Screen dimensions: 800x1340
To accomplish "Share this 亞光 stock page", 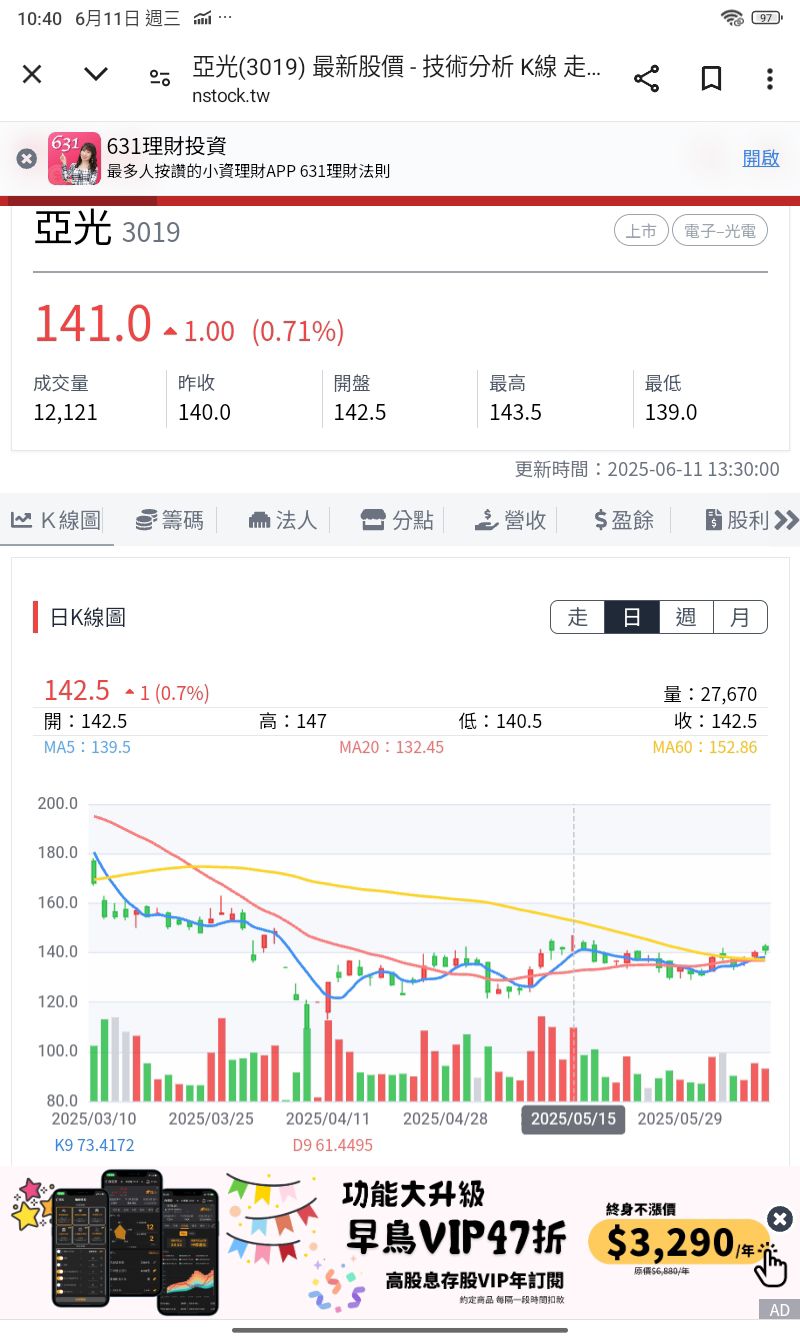I will click(647, 79).
